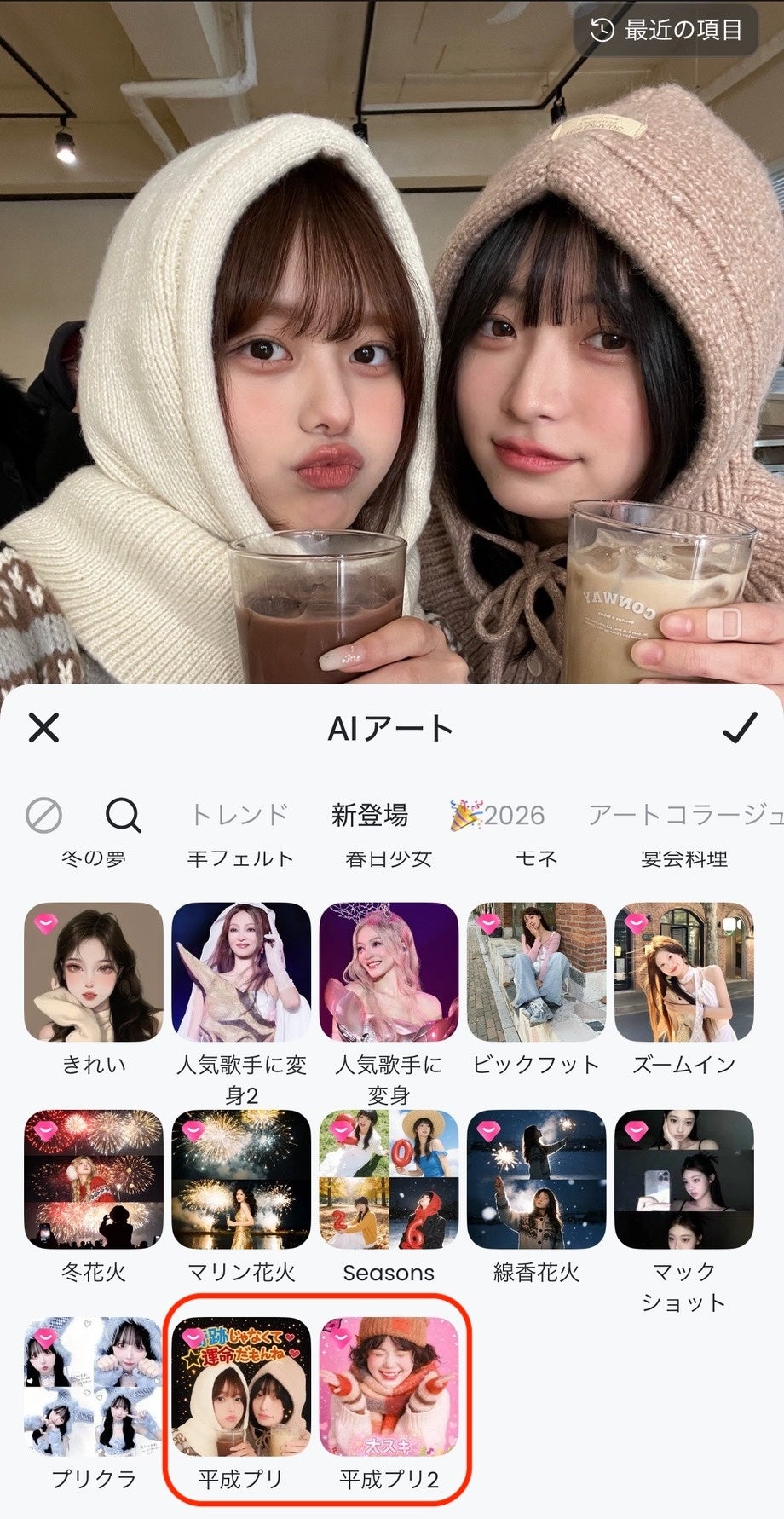Apply the 線香花火 style

536,1180
